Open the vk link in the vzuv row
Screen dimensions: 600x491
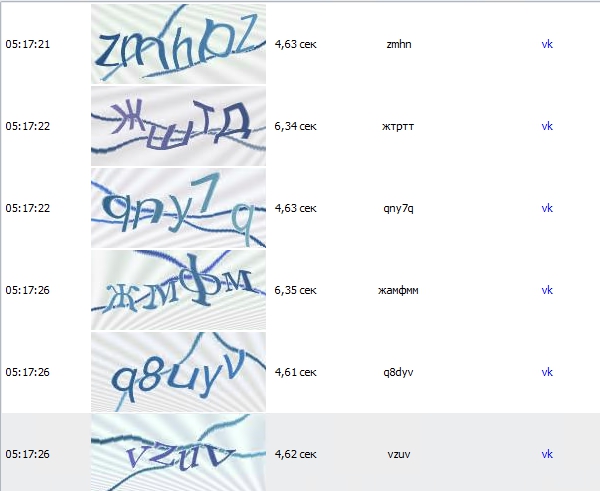(x=547, y=454)
